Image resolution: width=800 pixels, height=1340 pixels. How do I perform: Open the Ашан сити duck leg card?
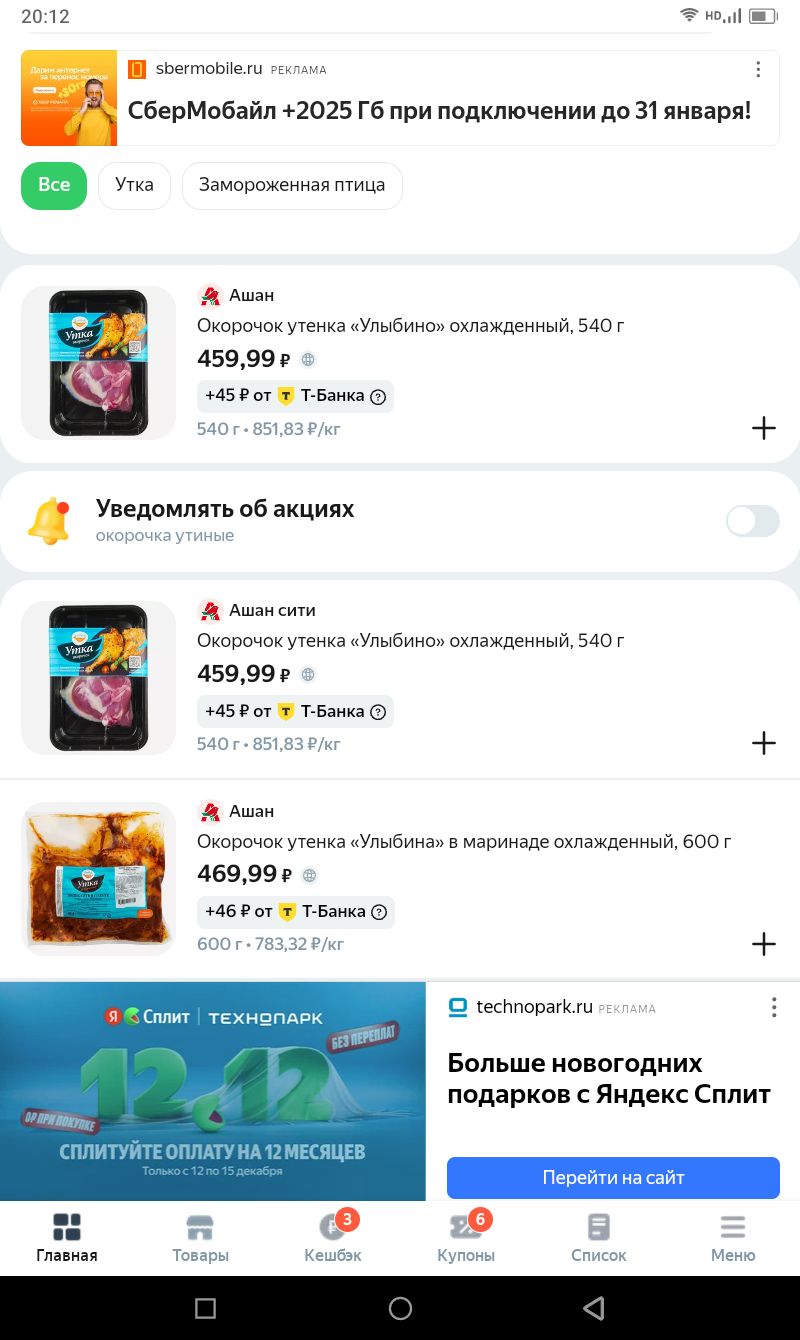click(410, 641)
